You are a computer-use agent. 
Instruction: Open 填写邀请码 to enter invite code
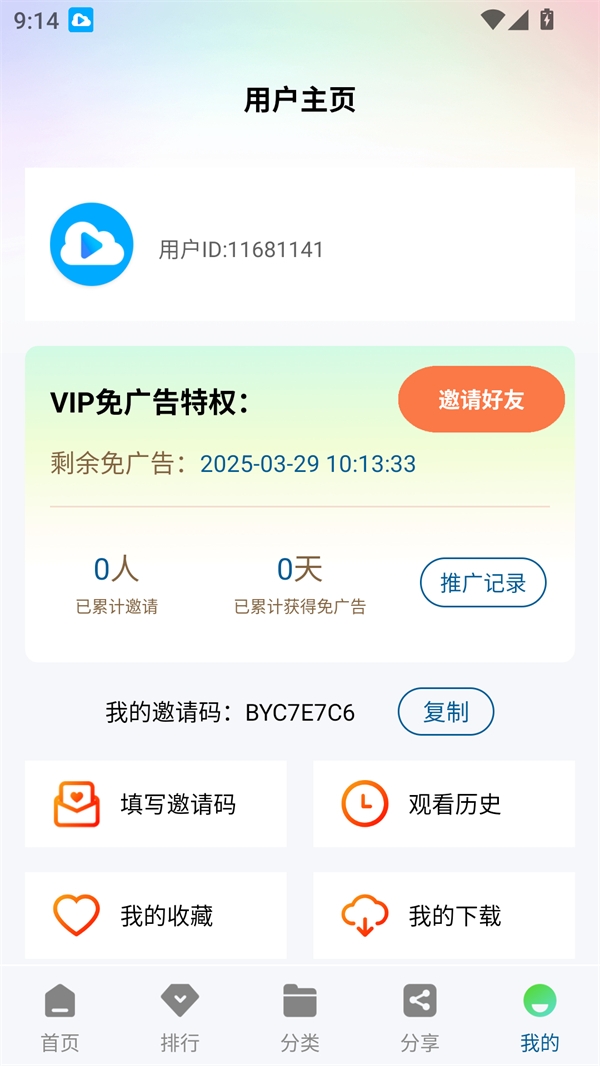(x=156, y=804)
